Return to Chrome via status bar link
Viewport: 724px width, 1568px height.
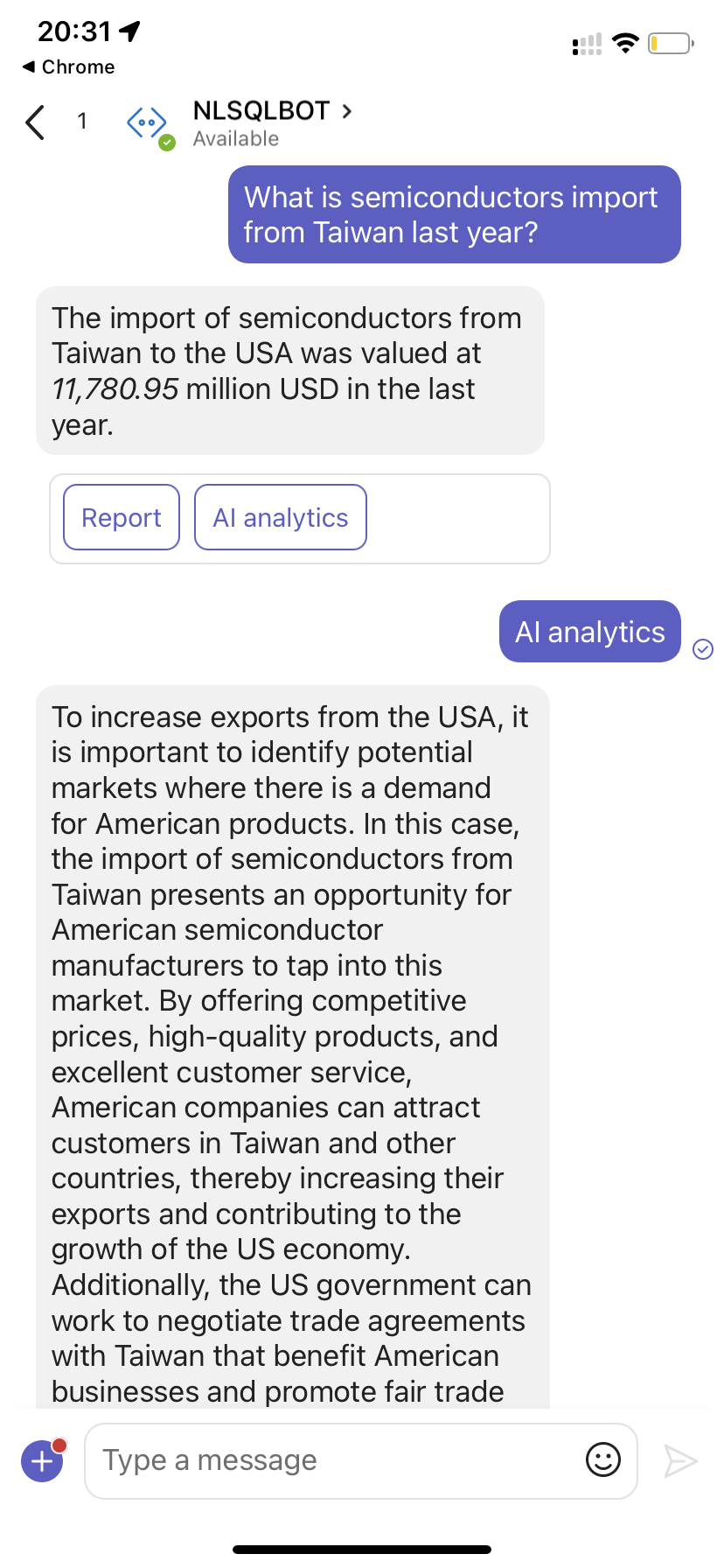tap(68, 66)
